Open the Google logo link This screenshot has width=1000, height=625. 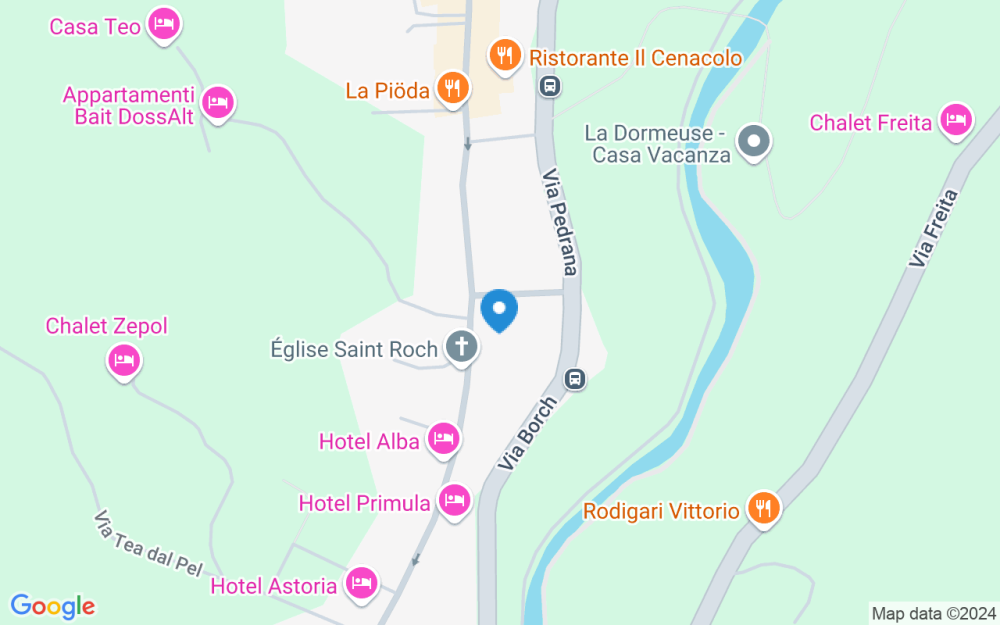click(52, 607)
